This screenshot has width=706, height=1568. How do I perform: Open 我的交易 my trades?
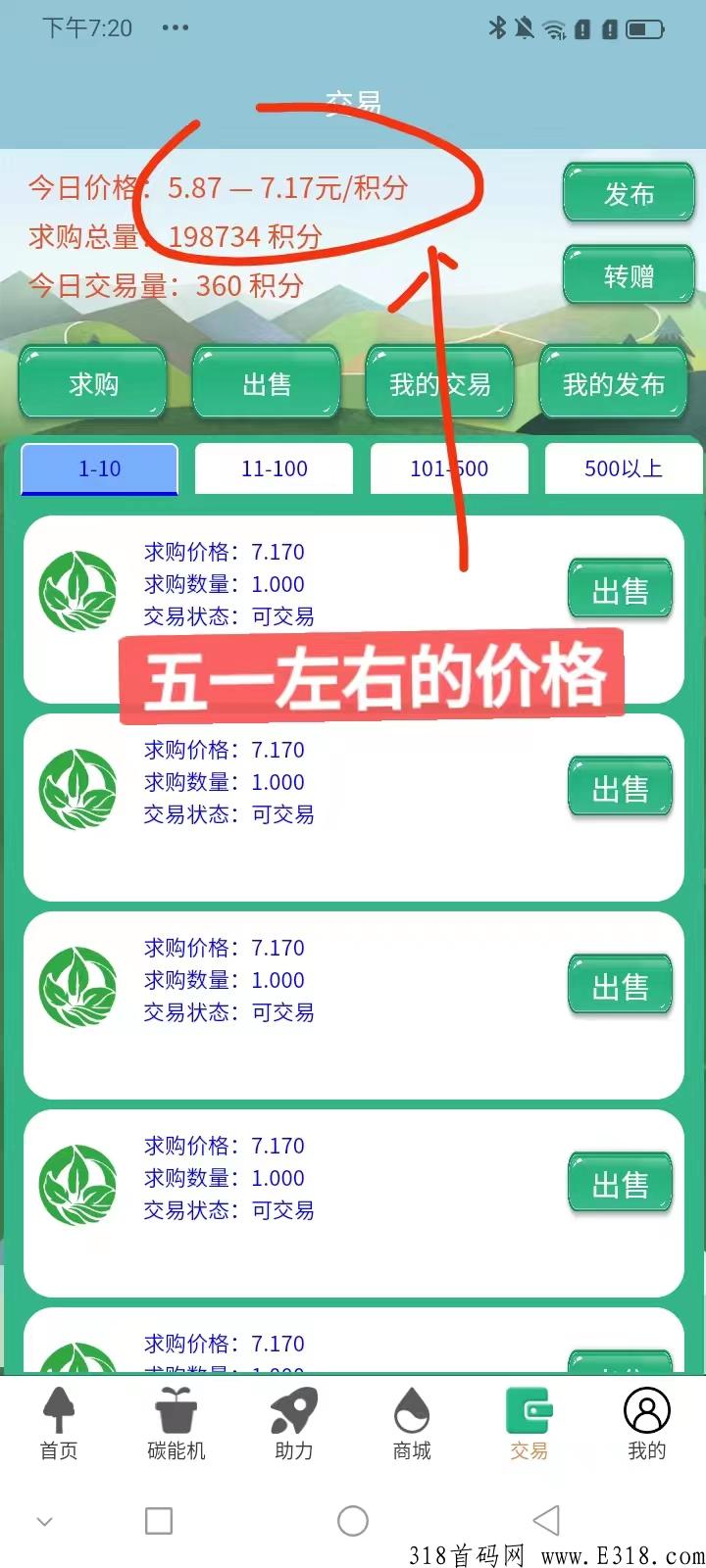[439, 384]
